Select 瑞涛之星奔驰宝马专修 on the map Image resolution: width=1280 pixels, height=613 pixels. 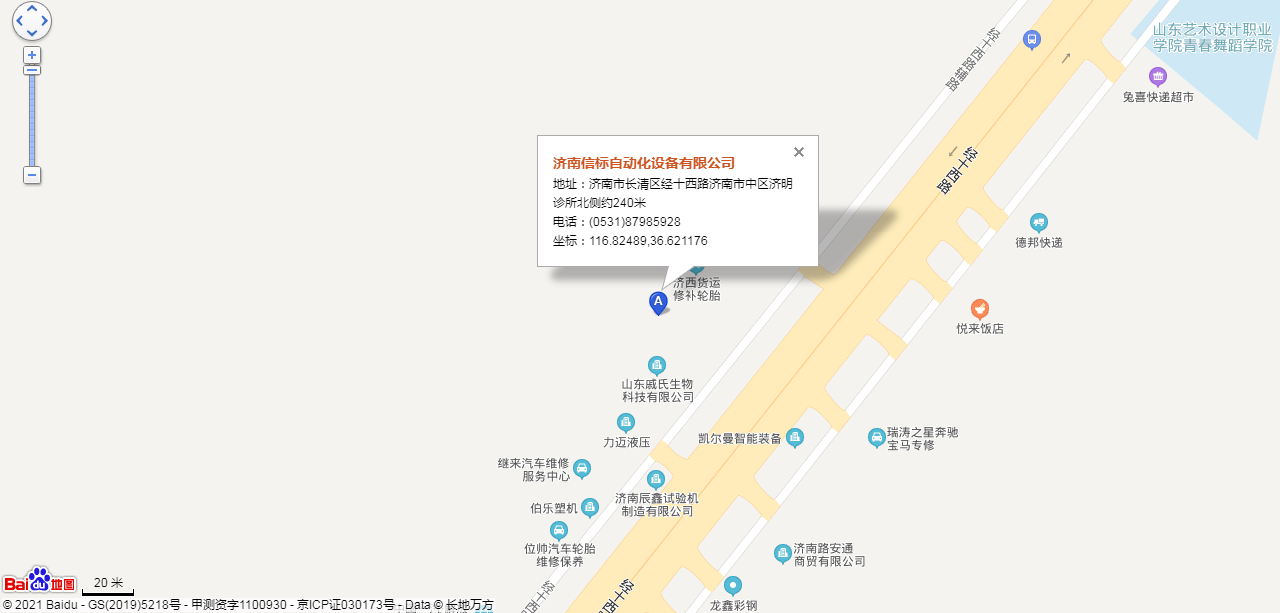(x=877, y=438)
